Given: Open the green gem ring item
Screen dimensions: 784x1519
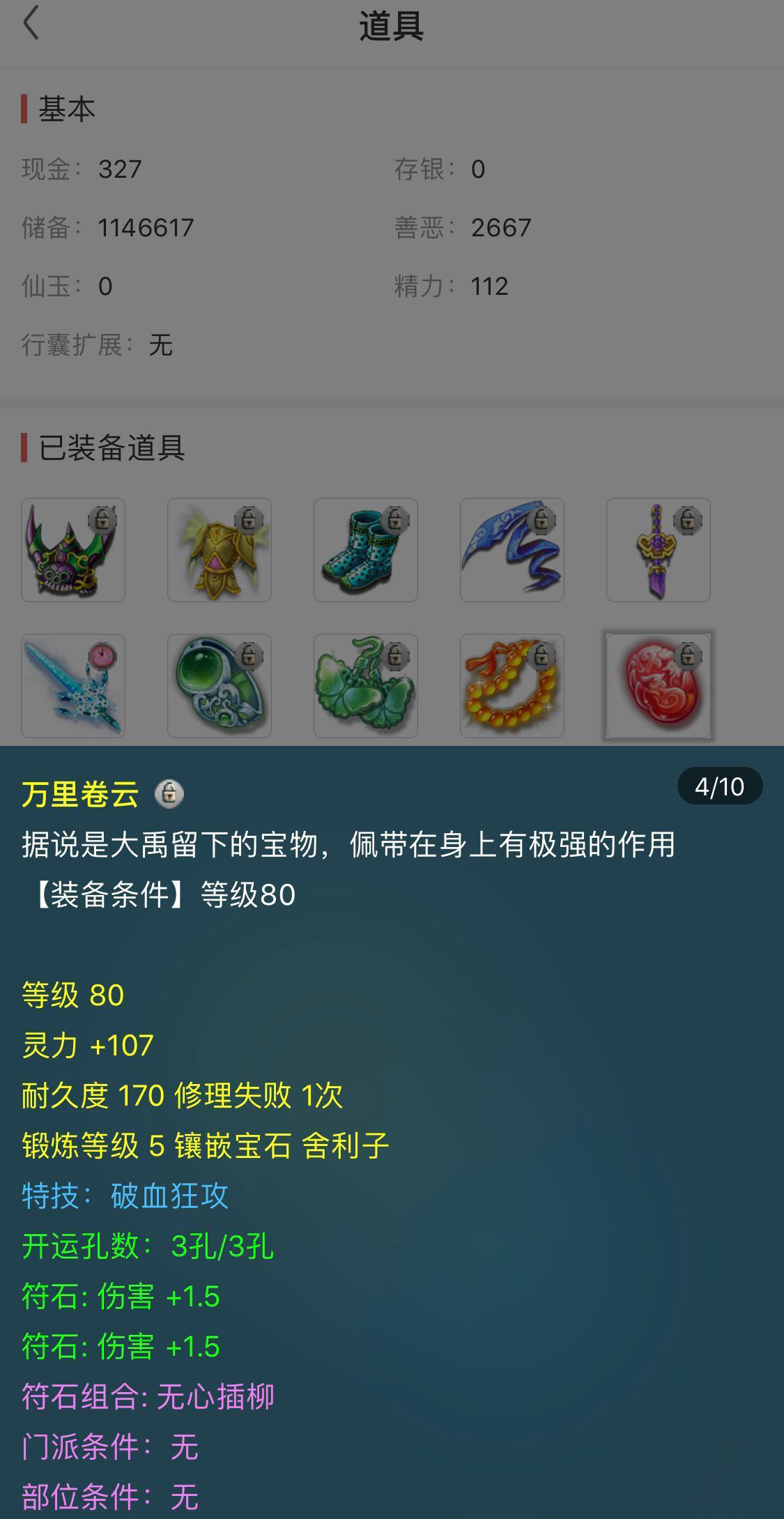Looking at the screenshot, I should pyautogui.click(x=220, y=686).
